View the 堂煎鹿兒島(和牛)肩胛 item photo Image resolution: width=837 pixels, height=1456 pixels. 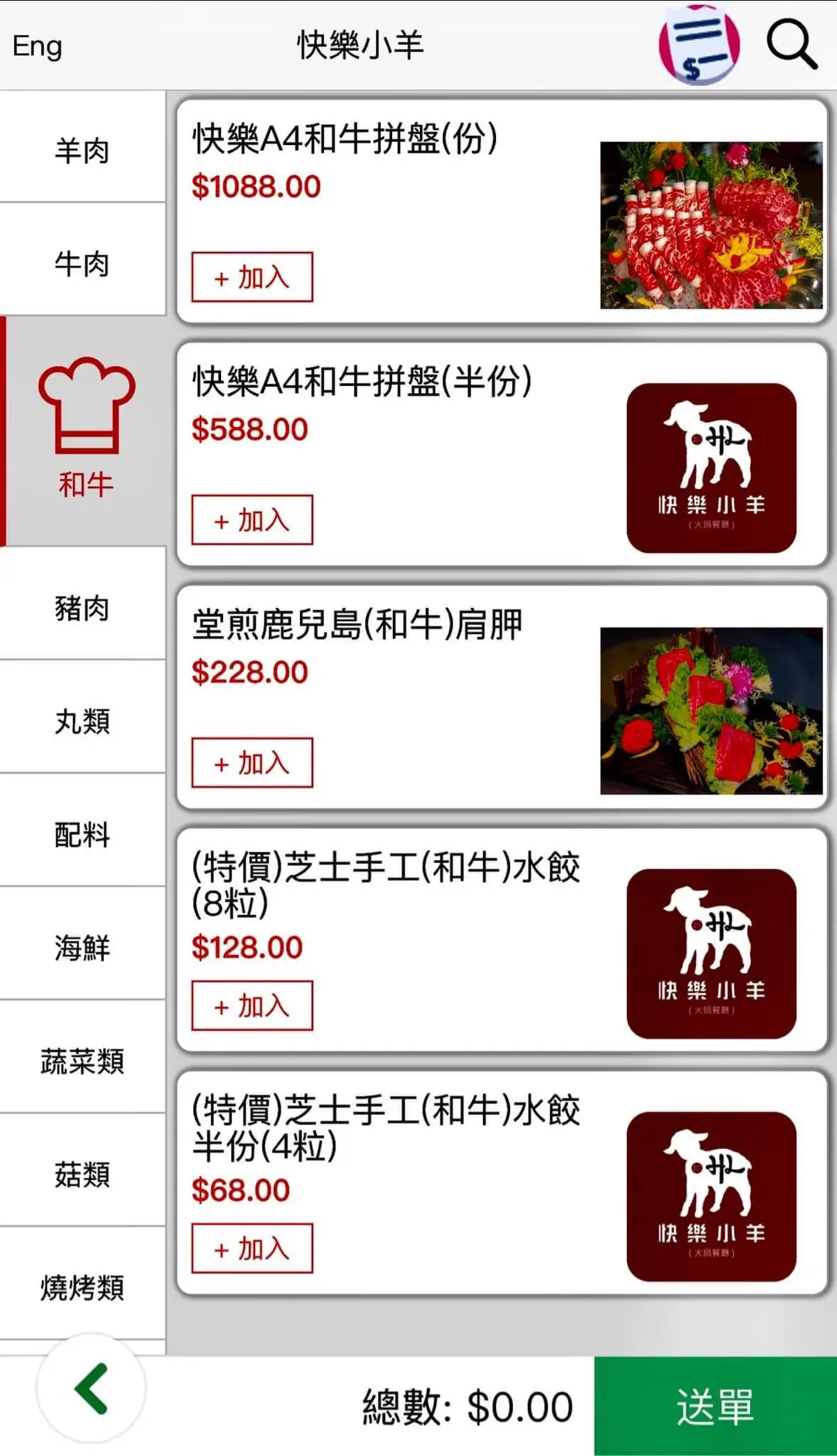(x=711, y=710)
